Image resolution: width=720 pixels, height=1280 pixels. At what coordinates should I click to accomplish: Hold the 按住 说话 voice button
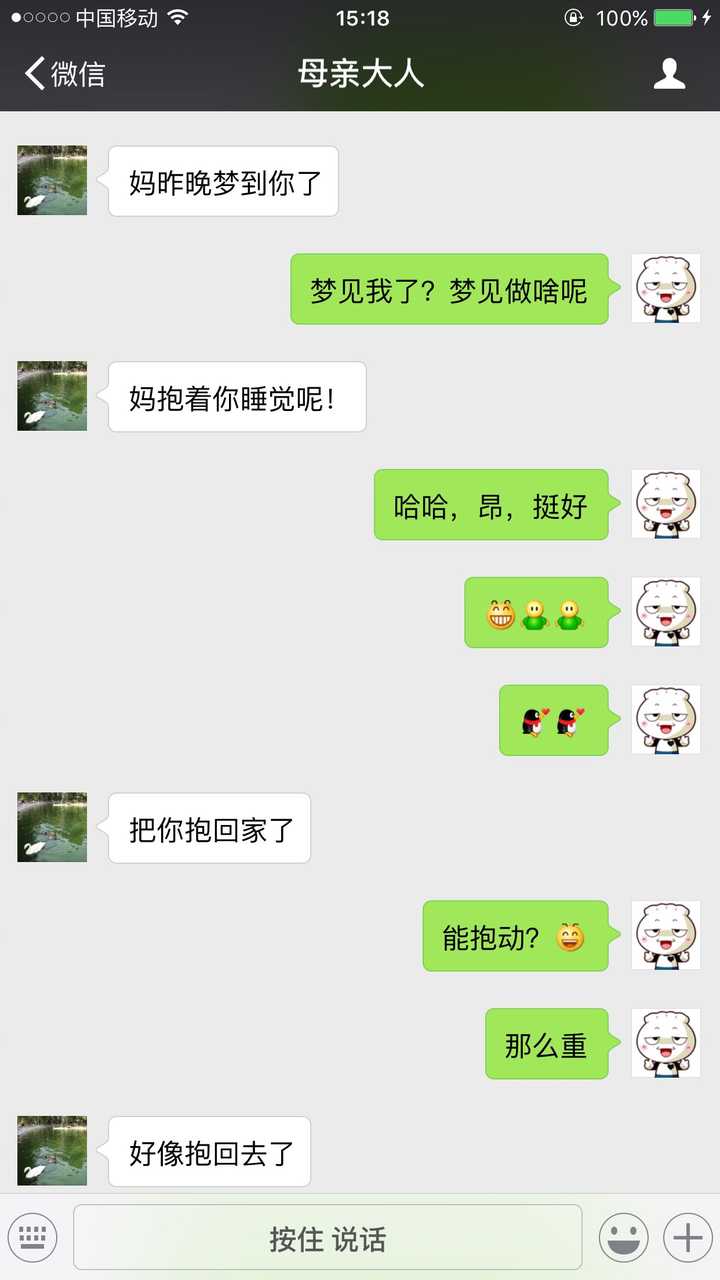point(327,1238)
